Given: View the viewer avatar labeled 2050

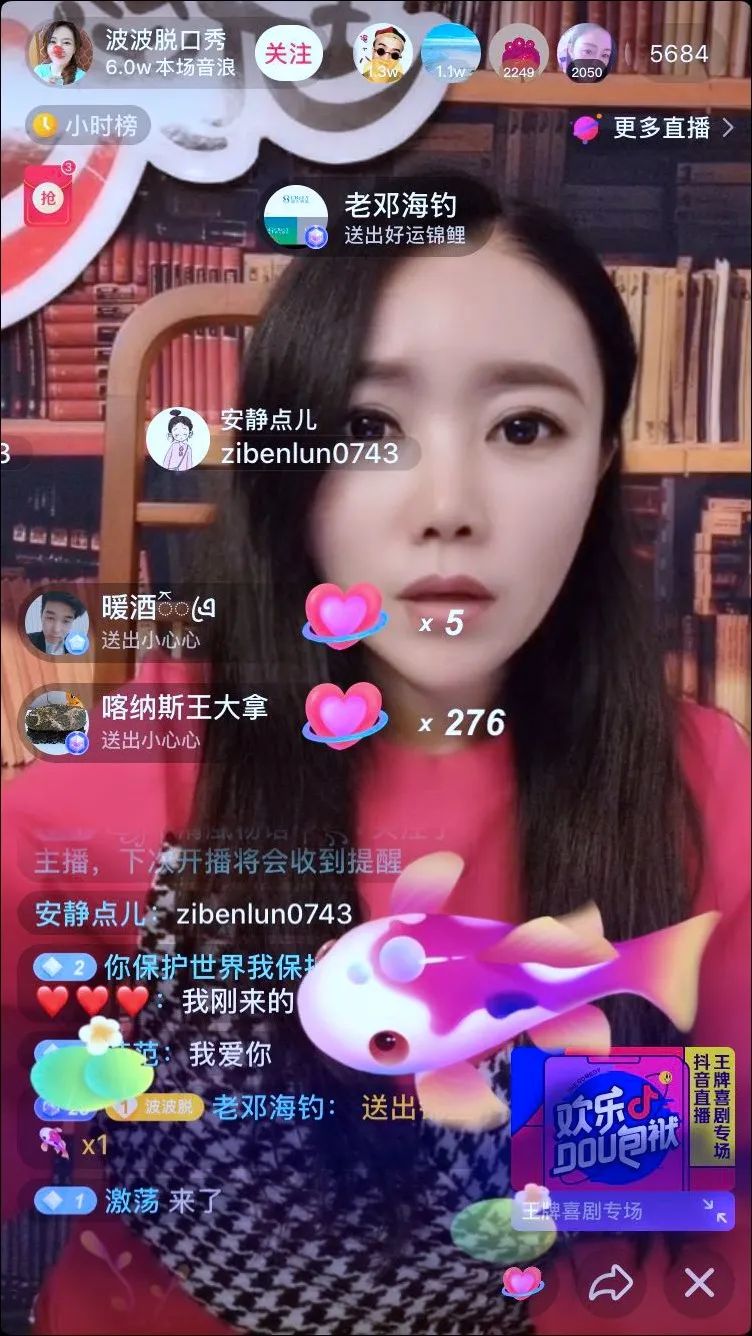Looking at the screenshot, I should click(x=586, y=53).
